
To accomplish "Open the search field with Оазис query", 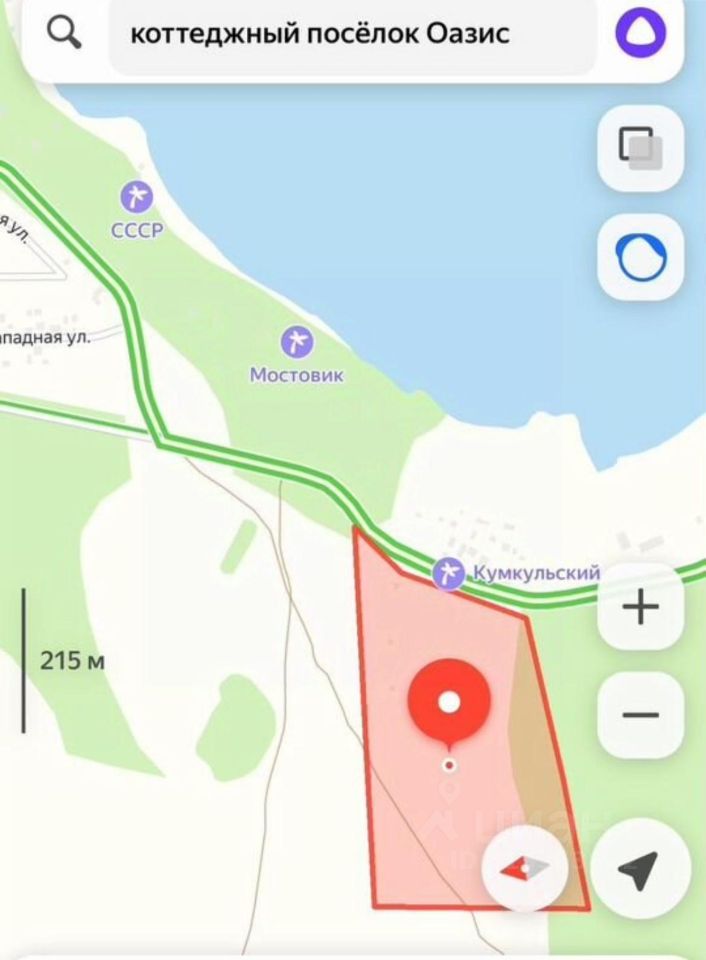I will tap(350, 35).
